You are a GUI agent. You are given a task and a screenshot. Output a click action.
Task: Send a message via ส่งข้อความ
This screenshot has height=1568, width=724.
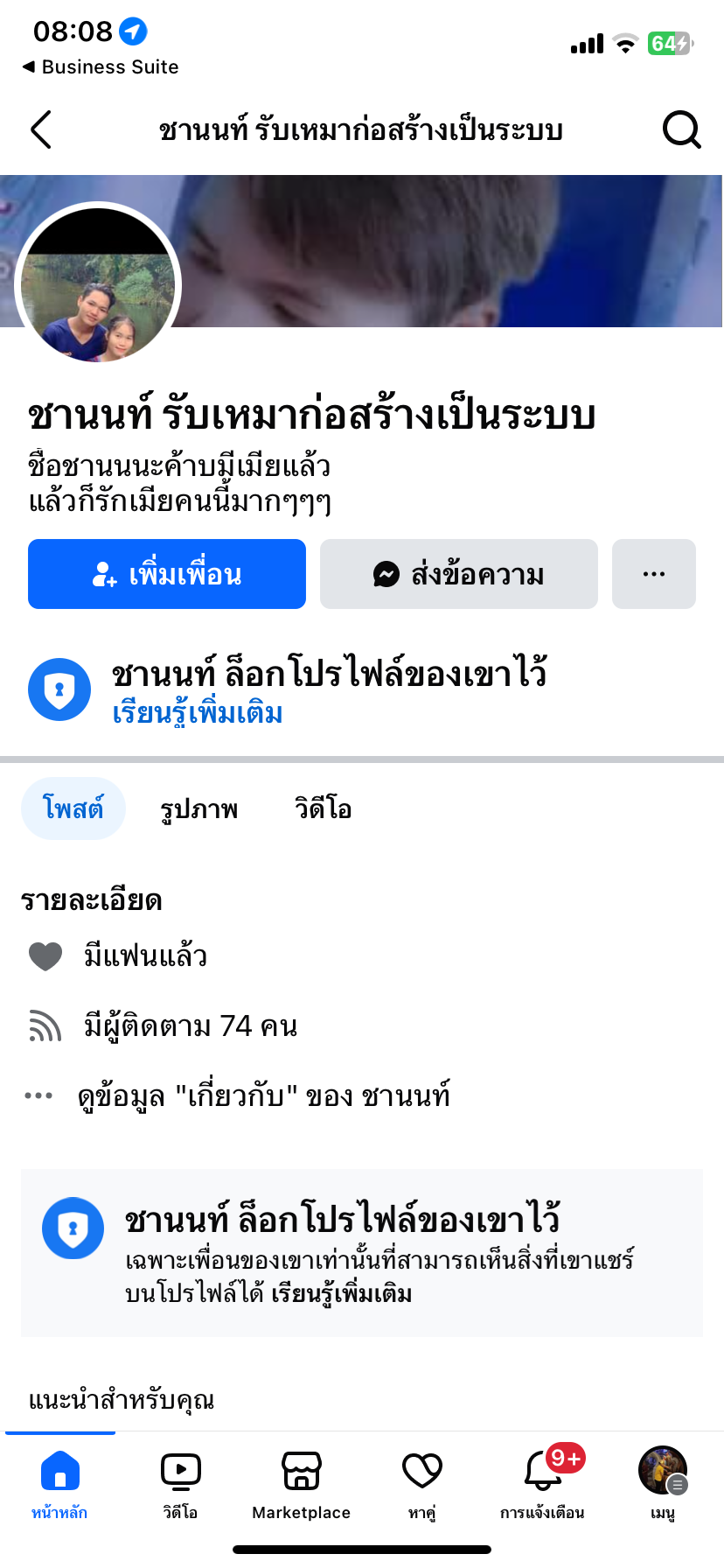(458, 574)
